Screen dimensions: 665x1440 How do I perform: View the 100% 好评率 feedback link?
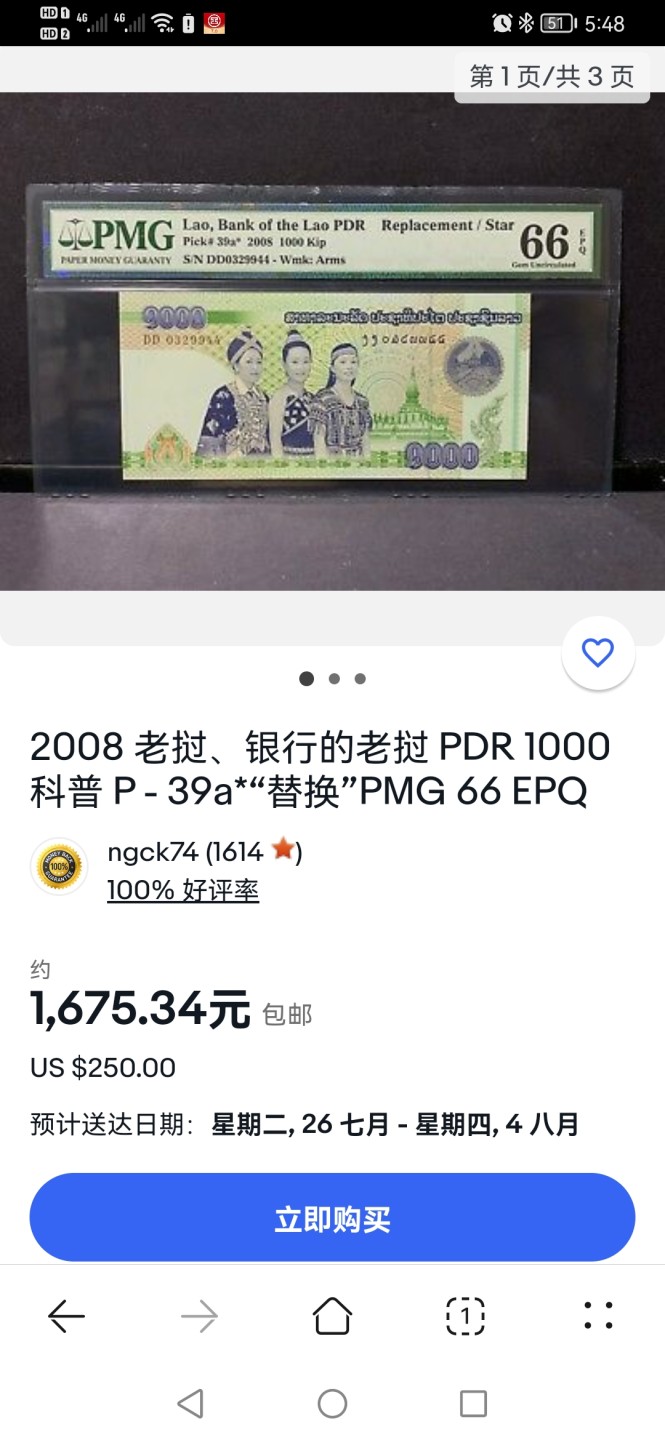point(183,890)
